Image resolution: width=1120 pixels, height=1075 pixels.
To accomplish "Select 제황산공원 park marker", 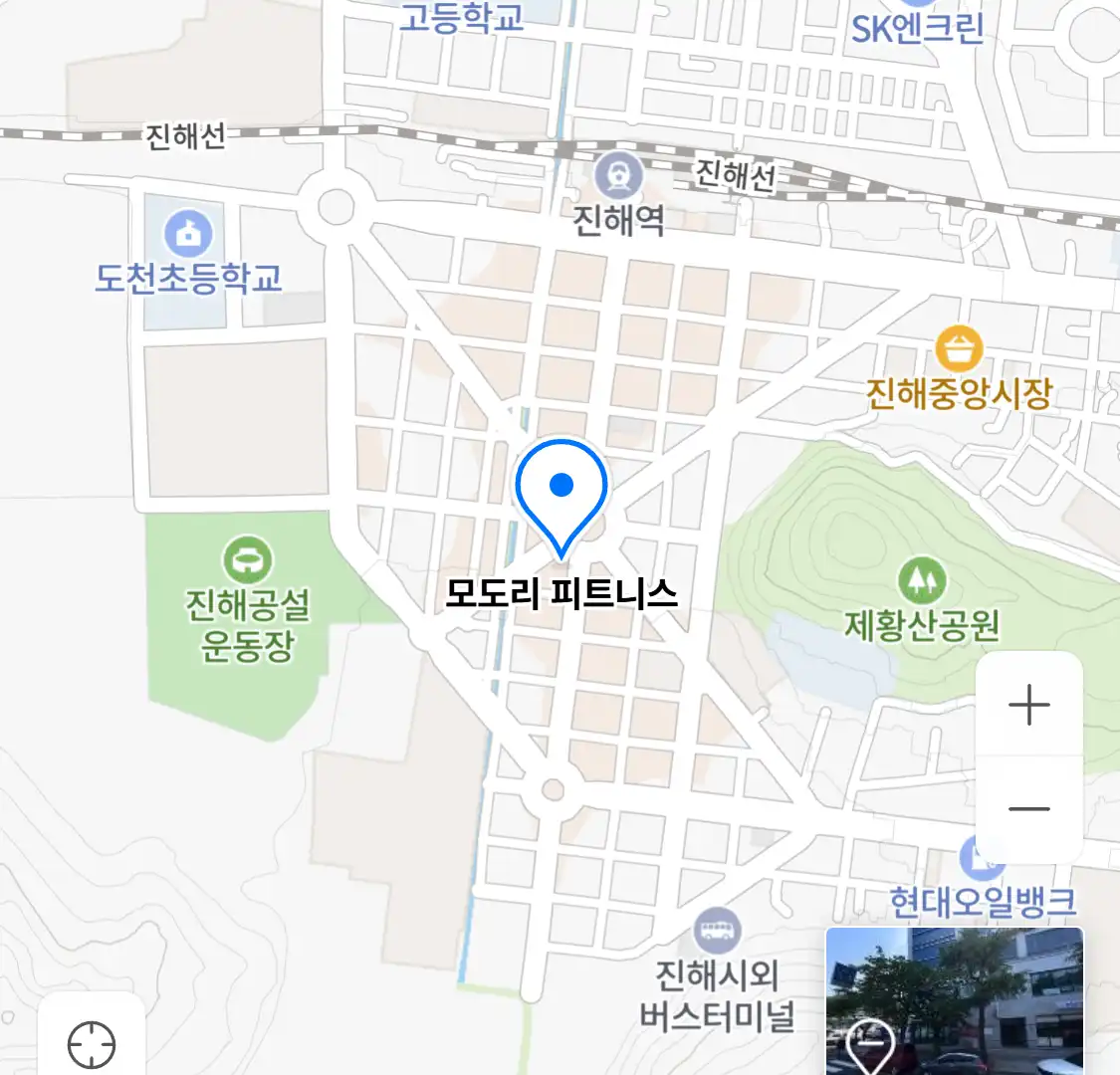I will coord(922,579).
